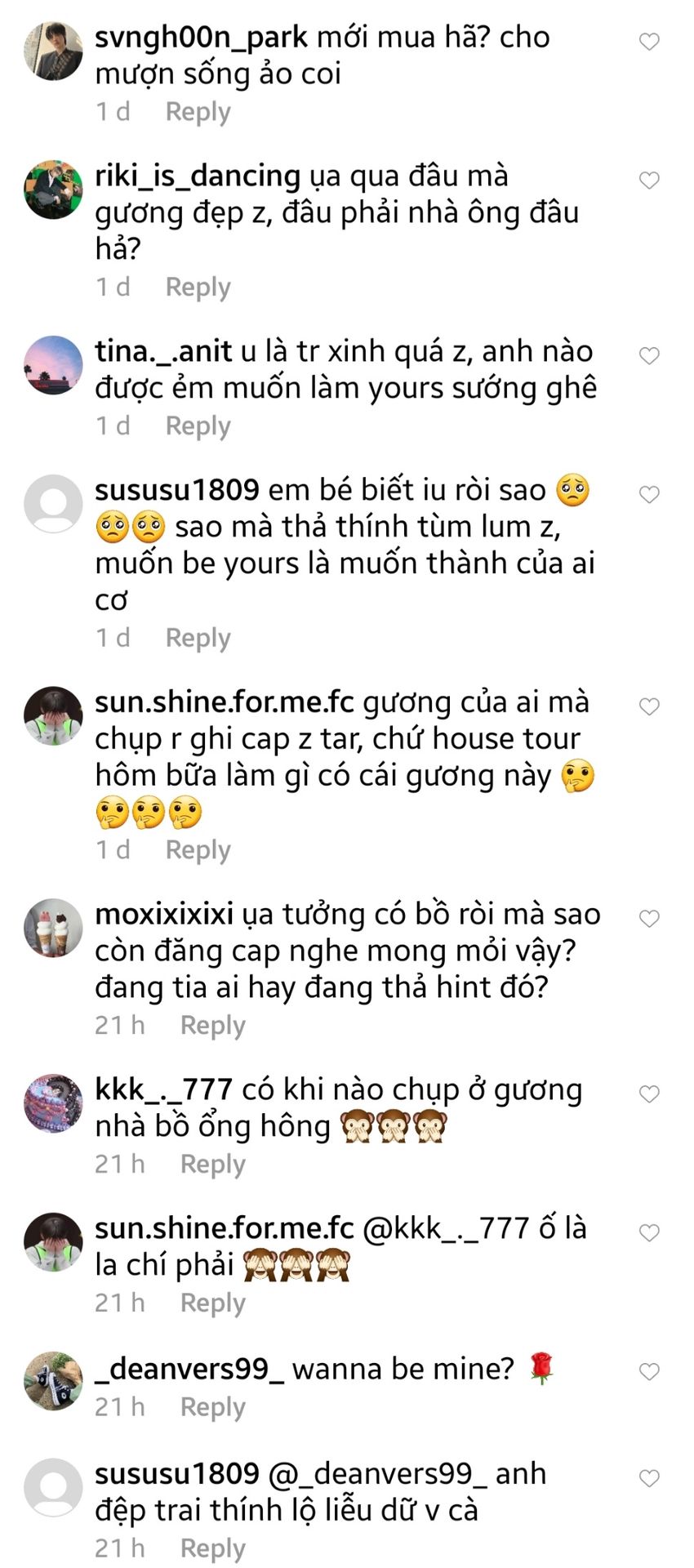Like svngh00n_park's comment
The height and width of the screenshot is (1568, 694).
click(649, 42)
